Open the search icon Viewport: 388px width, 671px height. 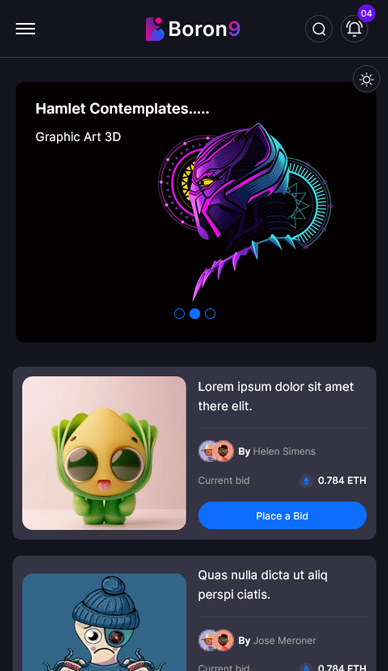point(319,29)
